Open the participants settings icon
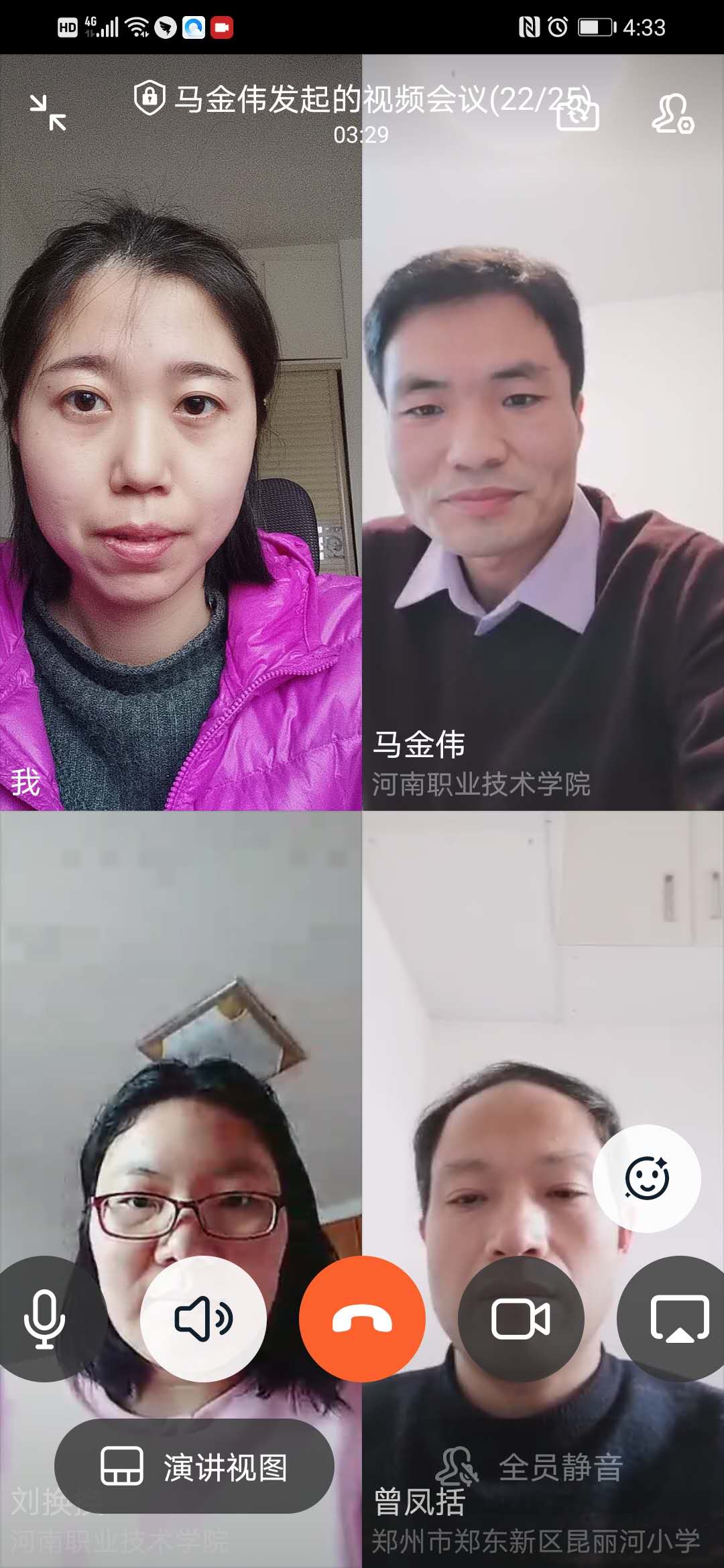 click(x=672, y=114)
